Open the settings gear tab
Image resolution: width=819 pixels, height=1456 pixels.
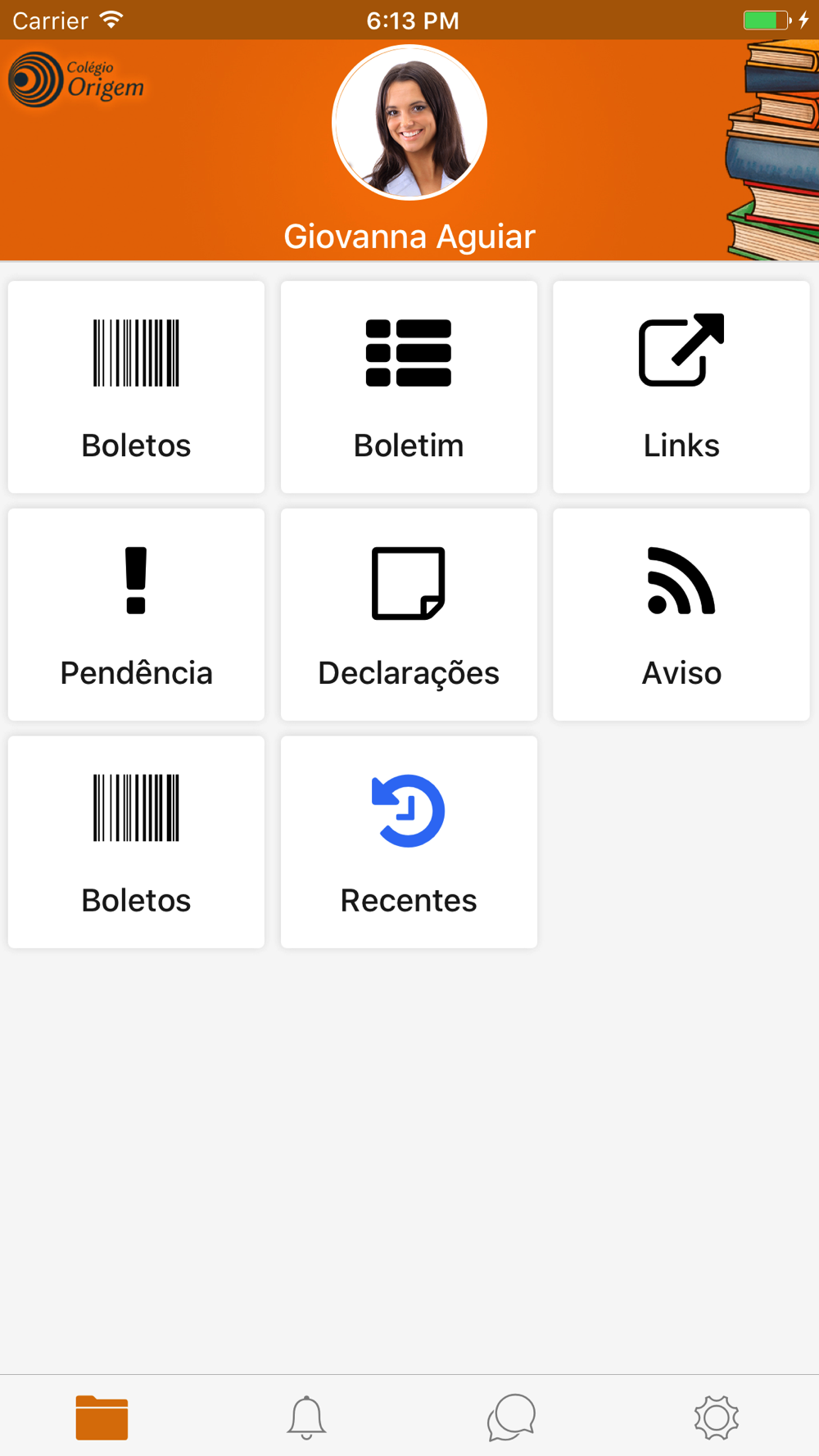pos(717,1418)
